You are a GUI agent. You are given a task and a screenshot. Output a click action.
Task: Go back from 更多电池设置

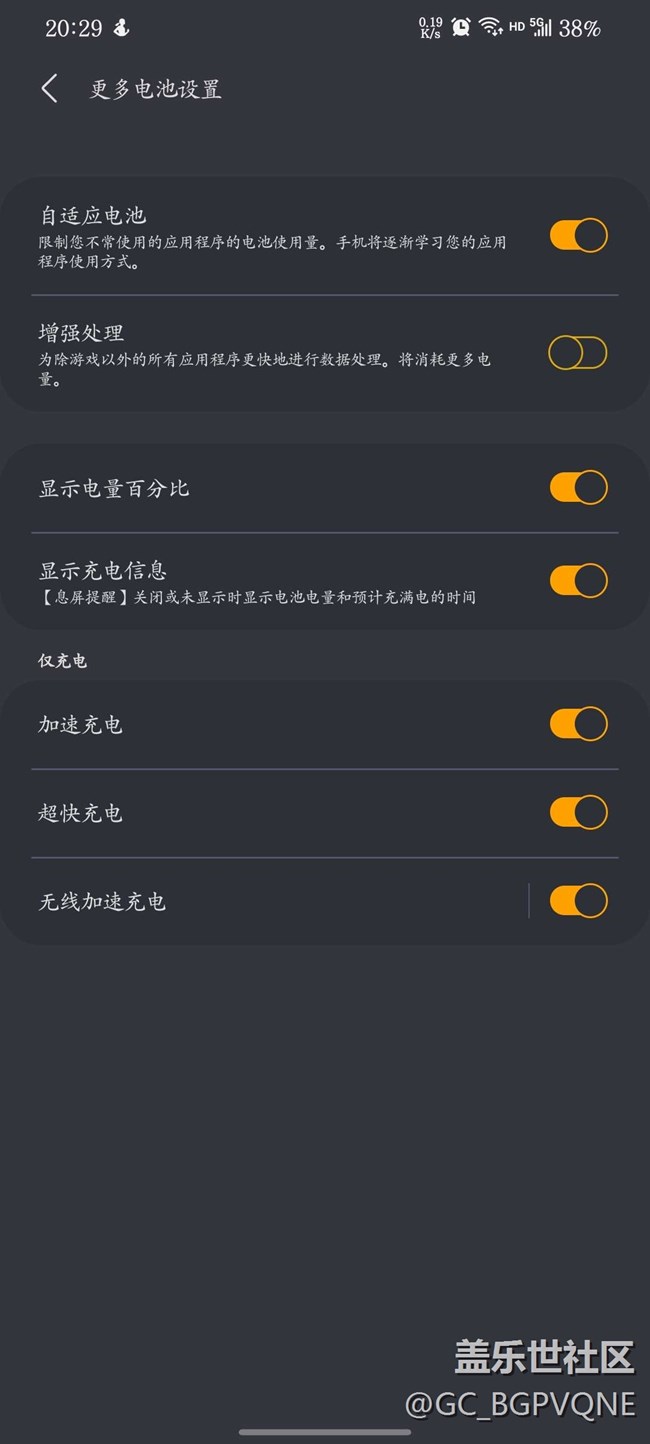coord(49,89)
